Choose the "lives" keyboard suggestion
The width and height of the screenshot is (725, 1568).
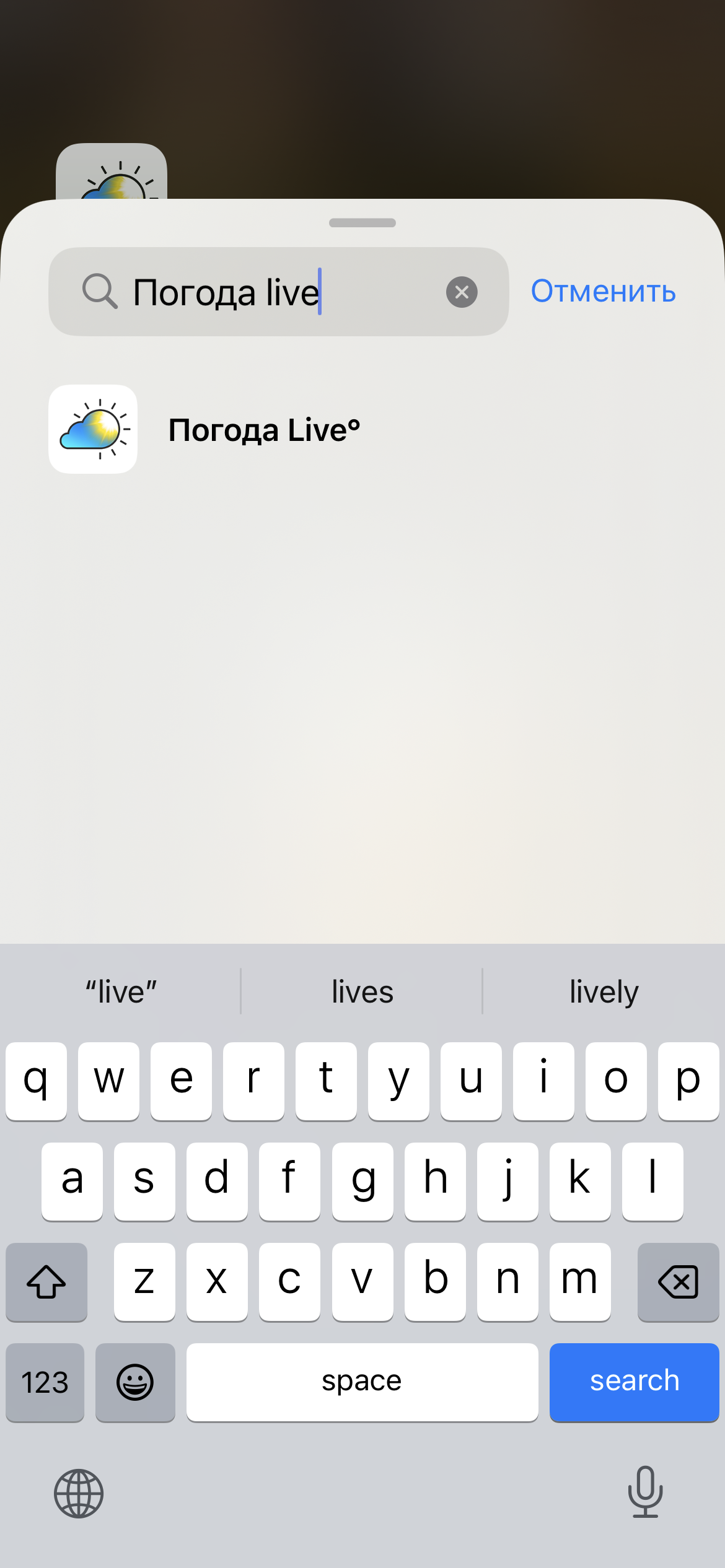click(362, 992)
